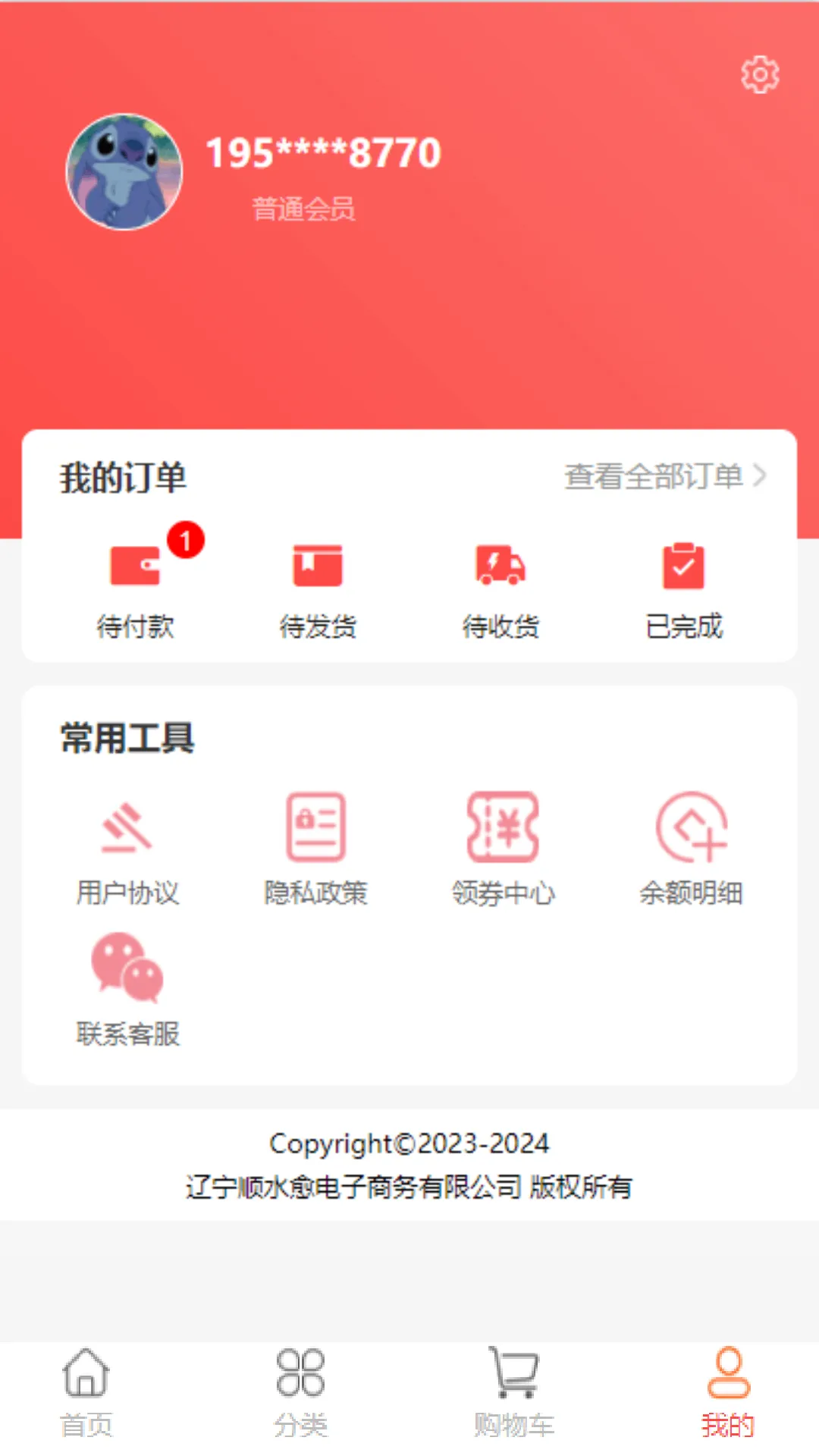Switch to the 分类 categories tab

tap(300, 1392)
